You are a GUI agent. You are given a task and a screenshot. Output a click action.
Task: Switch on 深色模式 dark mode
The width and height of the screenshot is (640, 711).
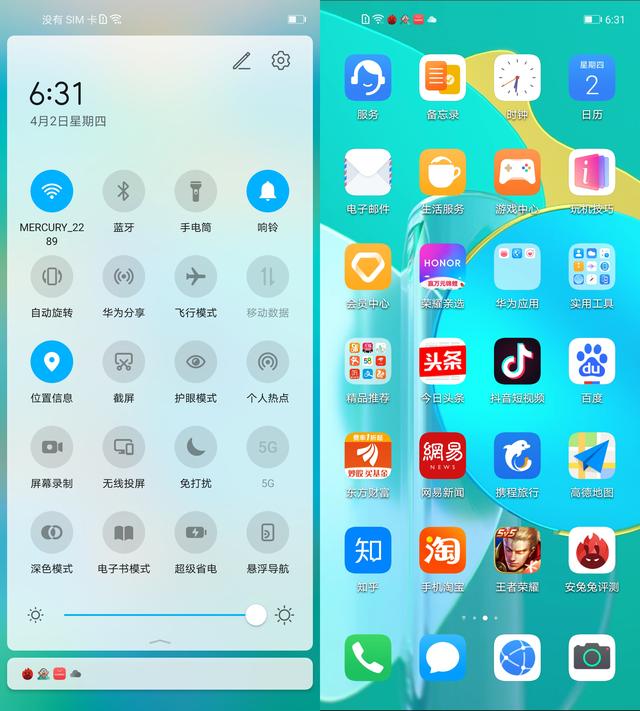(52, 532)
